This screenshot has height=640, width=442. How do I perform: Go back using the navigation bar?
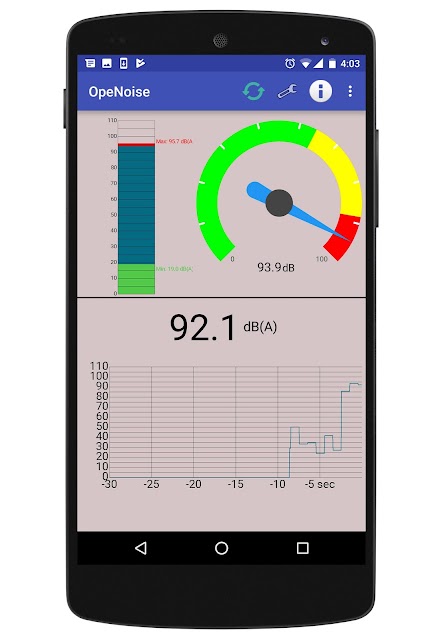click(141, 548)
